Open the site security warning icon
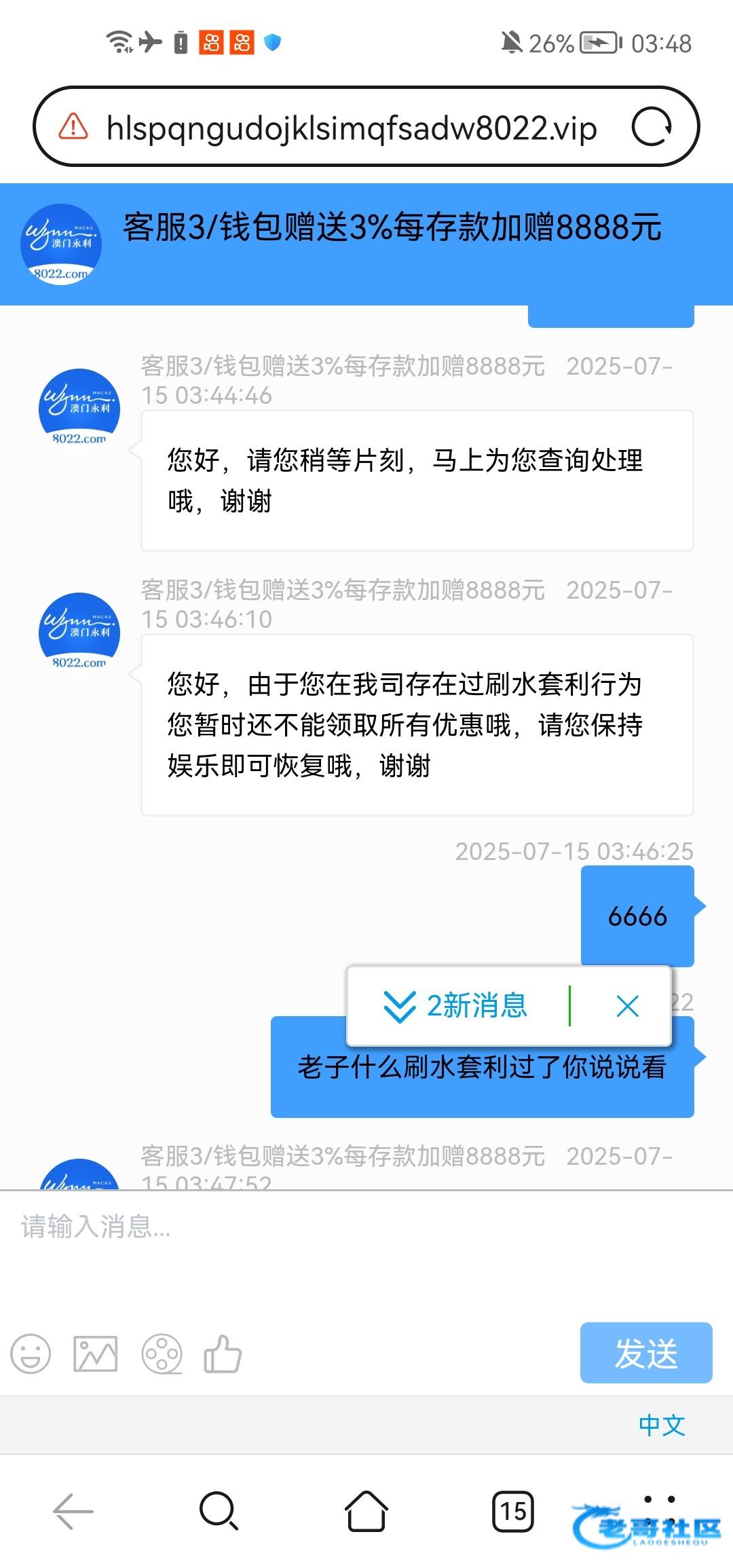 tap(73, 127)
